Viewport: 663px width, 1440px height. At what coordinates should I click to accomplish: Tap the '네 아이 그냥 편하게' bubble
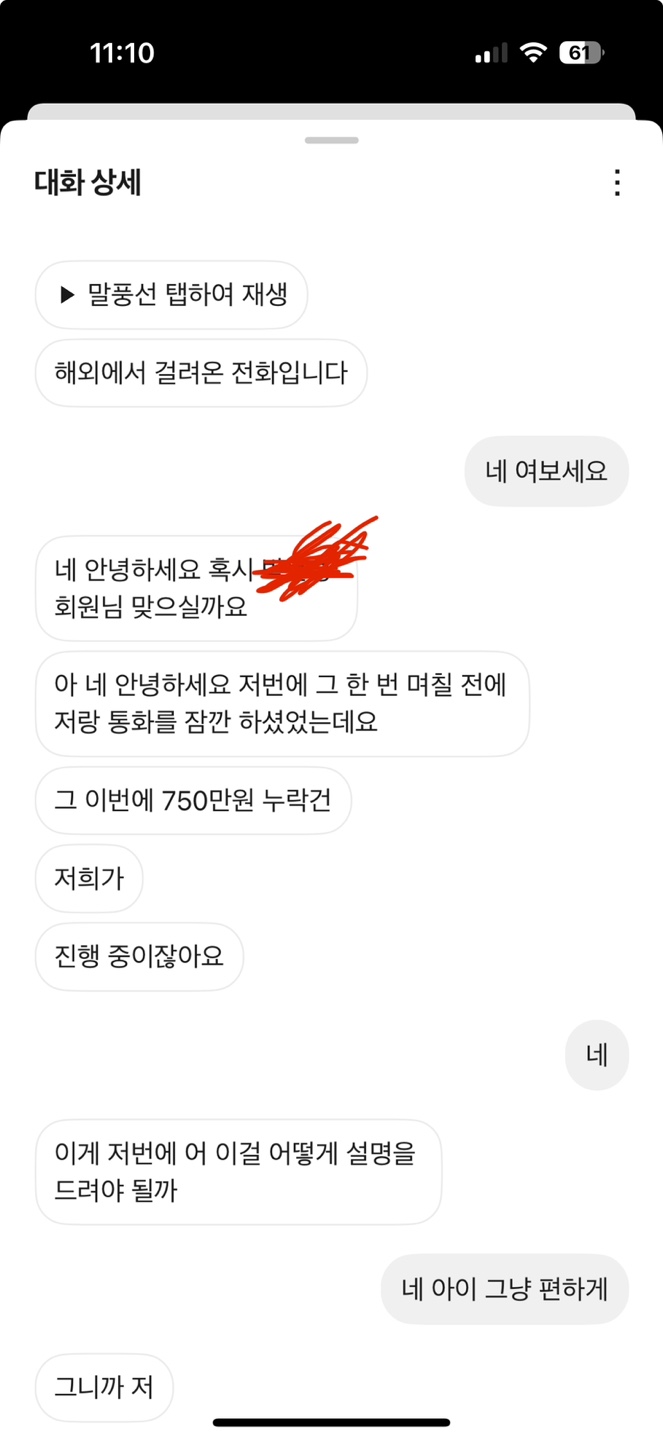[x=505, y=1289]
